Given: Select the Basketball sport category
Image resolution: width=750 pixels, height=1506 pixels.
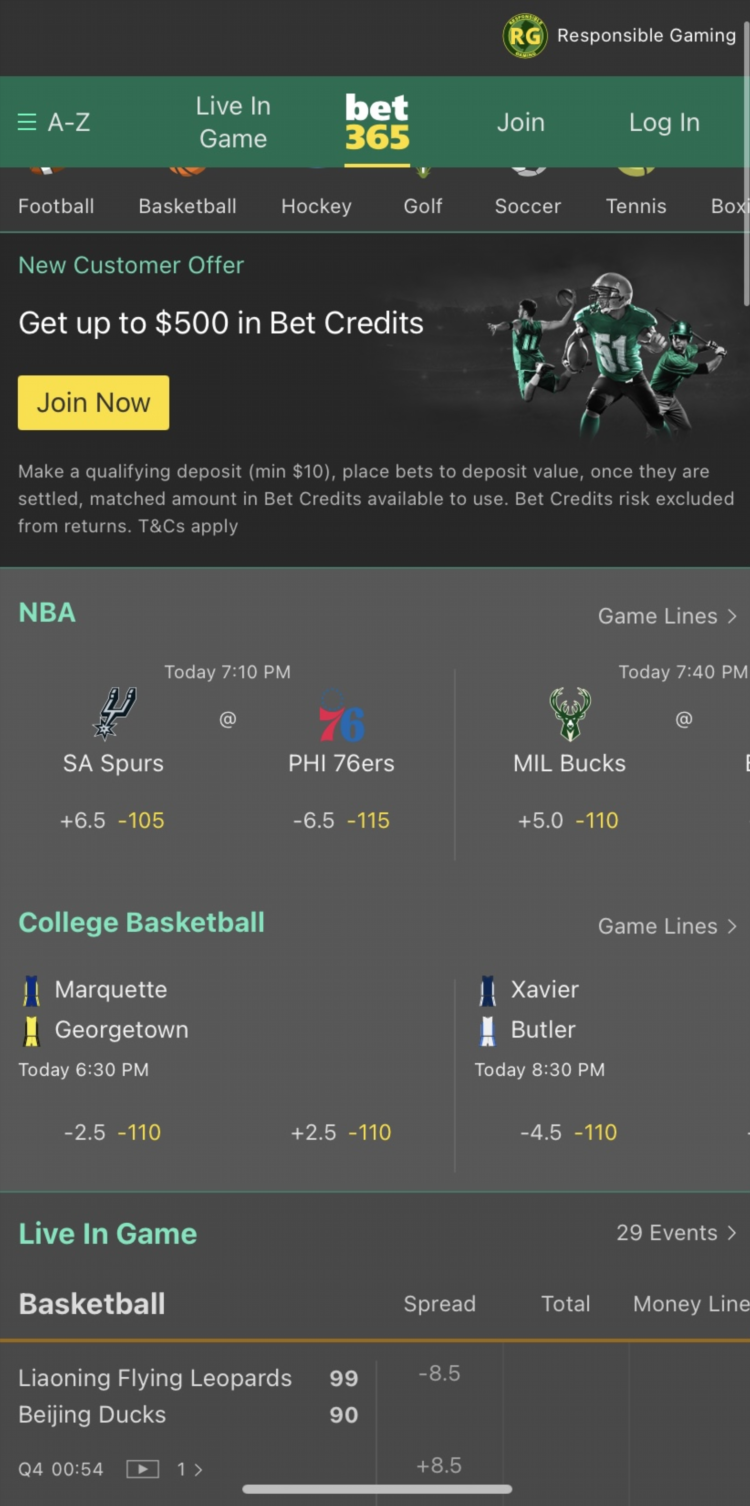Looking at the screenshot, I should coord(187,205).
